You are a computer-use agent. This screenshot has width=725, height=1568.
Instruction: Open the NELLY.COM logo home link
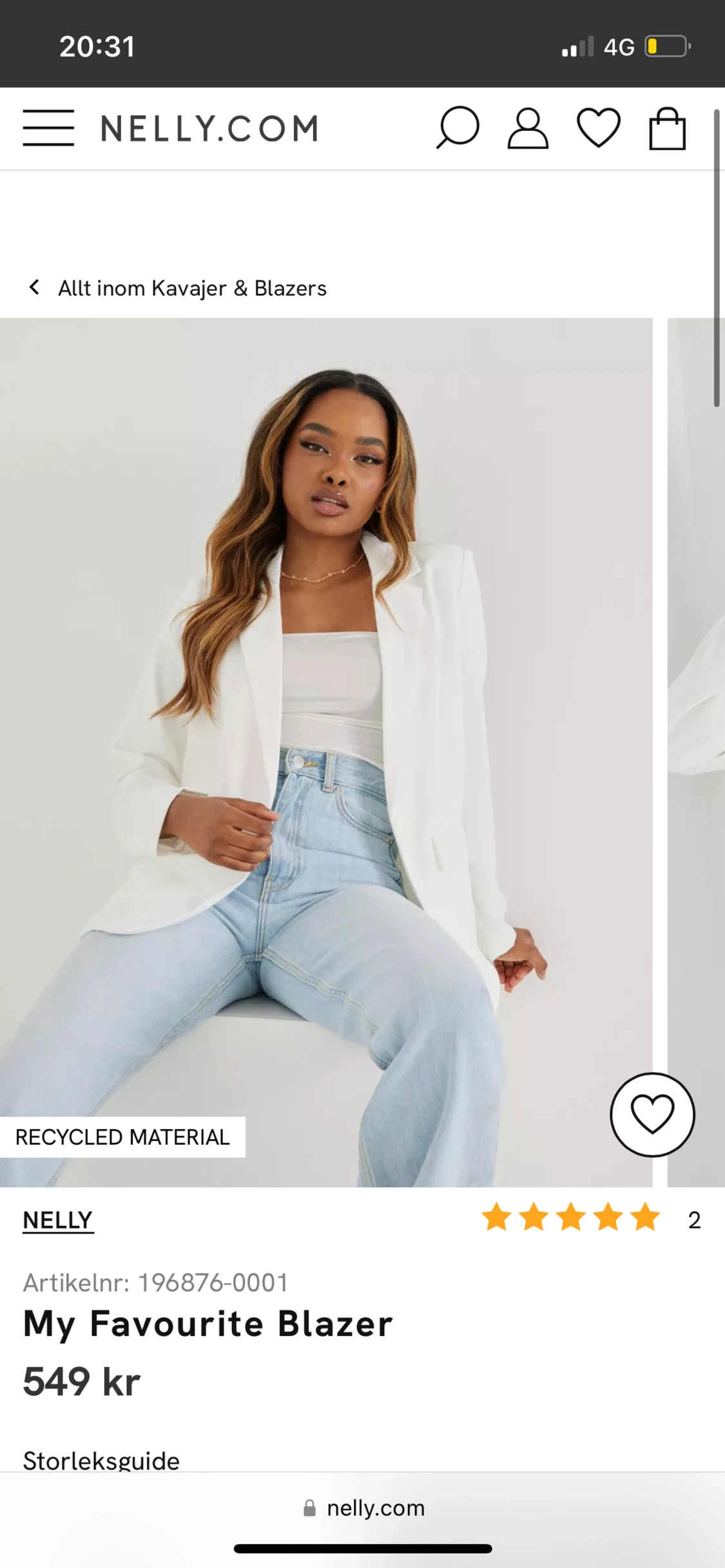[x=209, y=128]
